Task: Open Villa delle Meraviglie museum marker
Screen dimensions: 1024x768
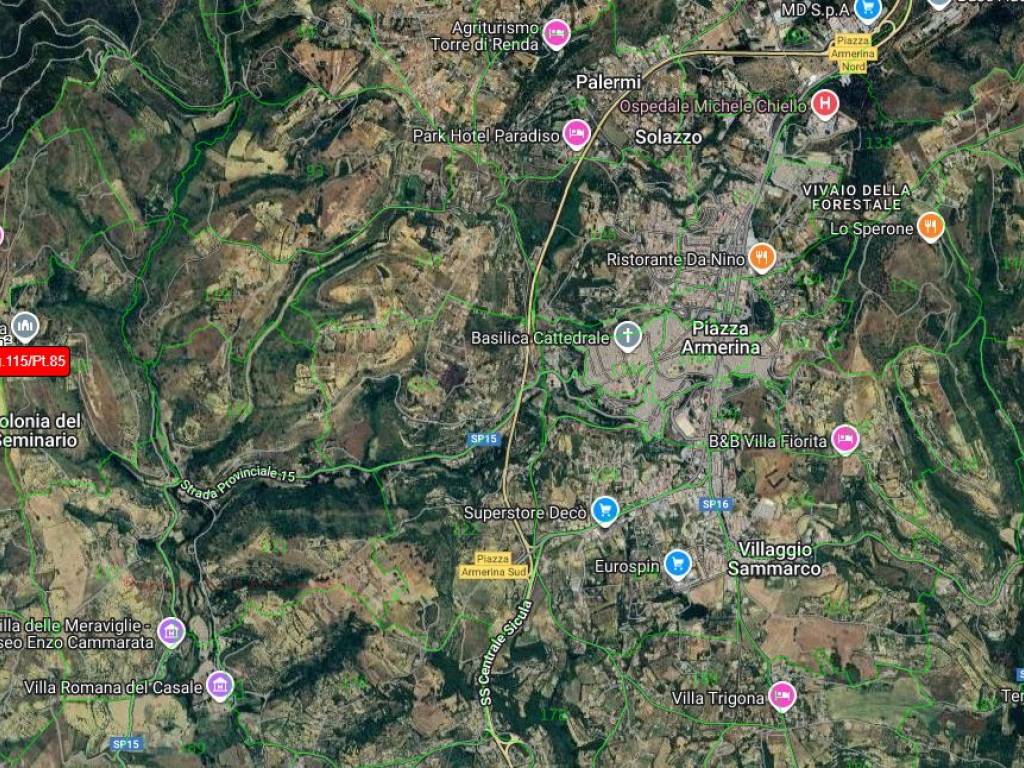Action: click(171, 631)
